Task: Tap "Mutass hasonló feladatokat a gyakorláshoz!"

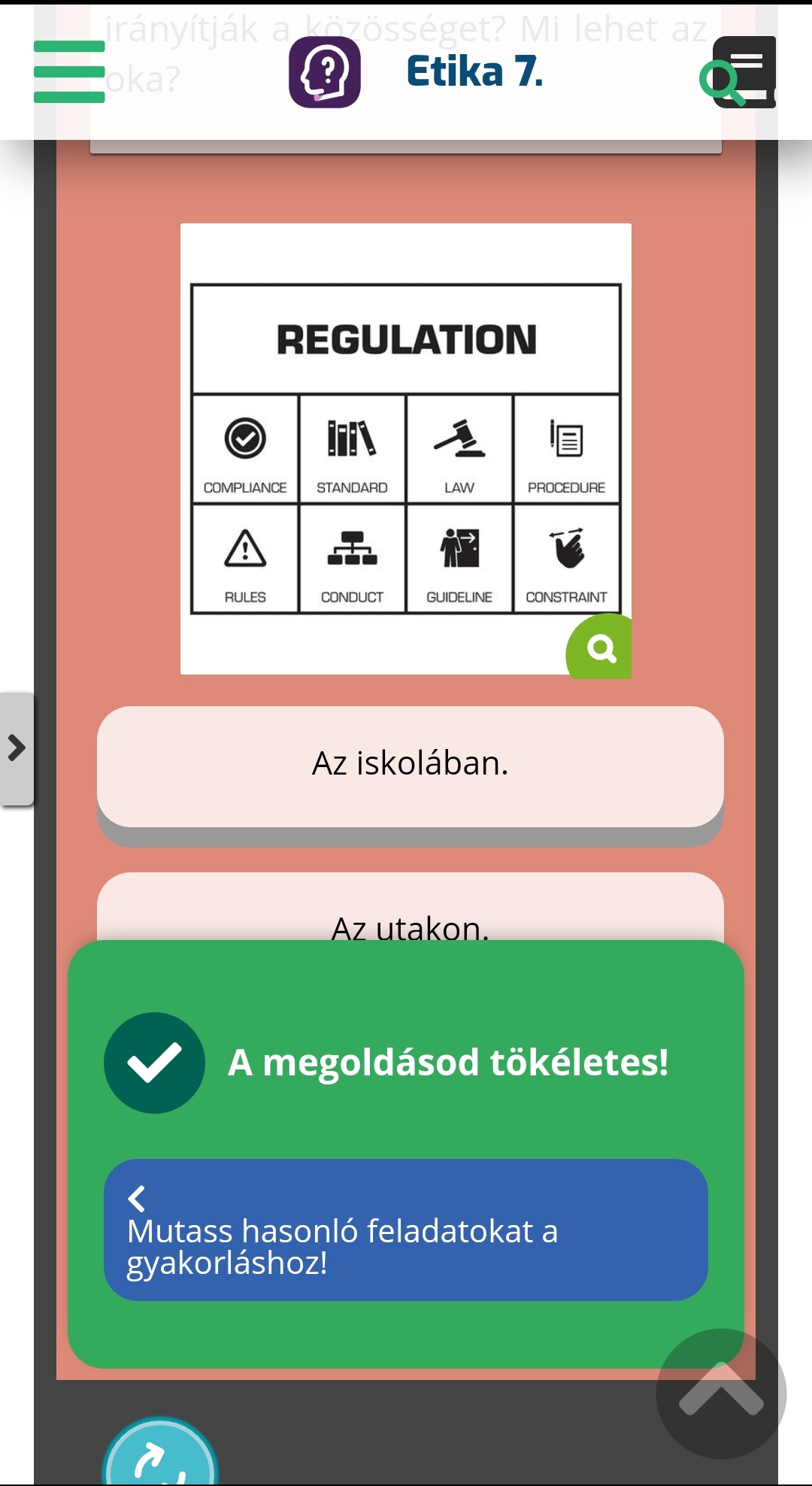Action: (x=406, y=1230)
